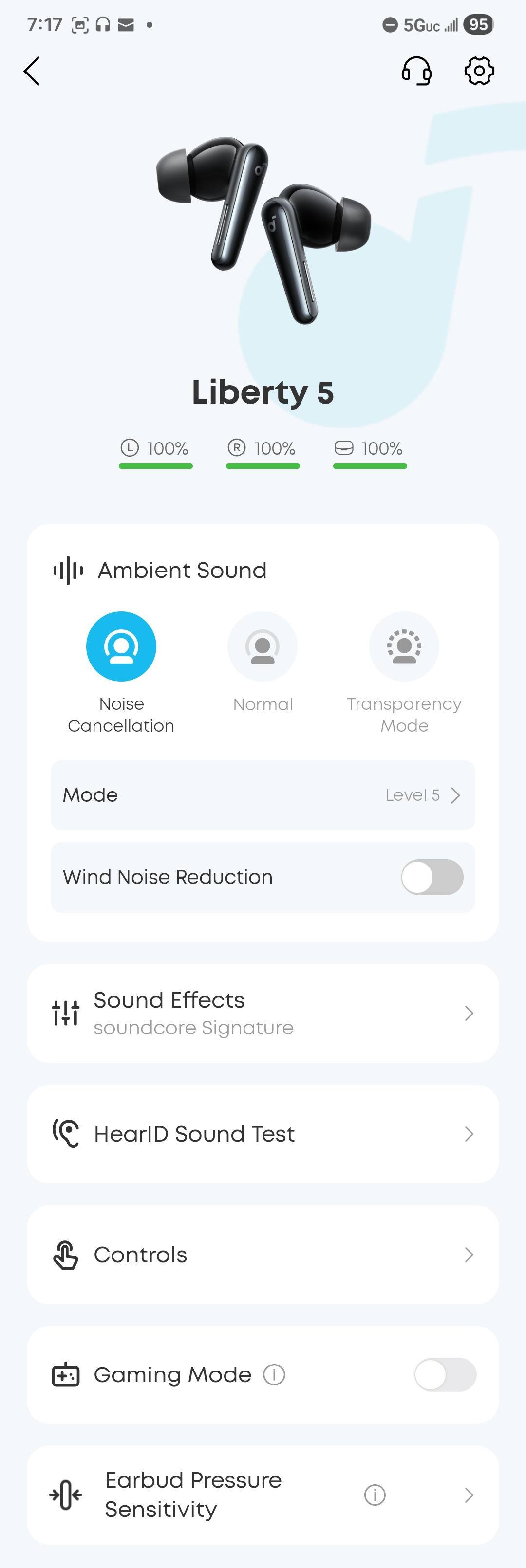
Task: View info about Earbud Pressure Sensitivity
Action: (375, 1495)
